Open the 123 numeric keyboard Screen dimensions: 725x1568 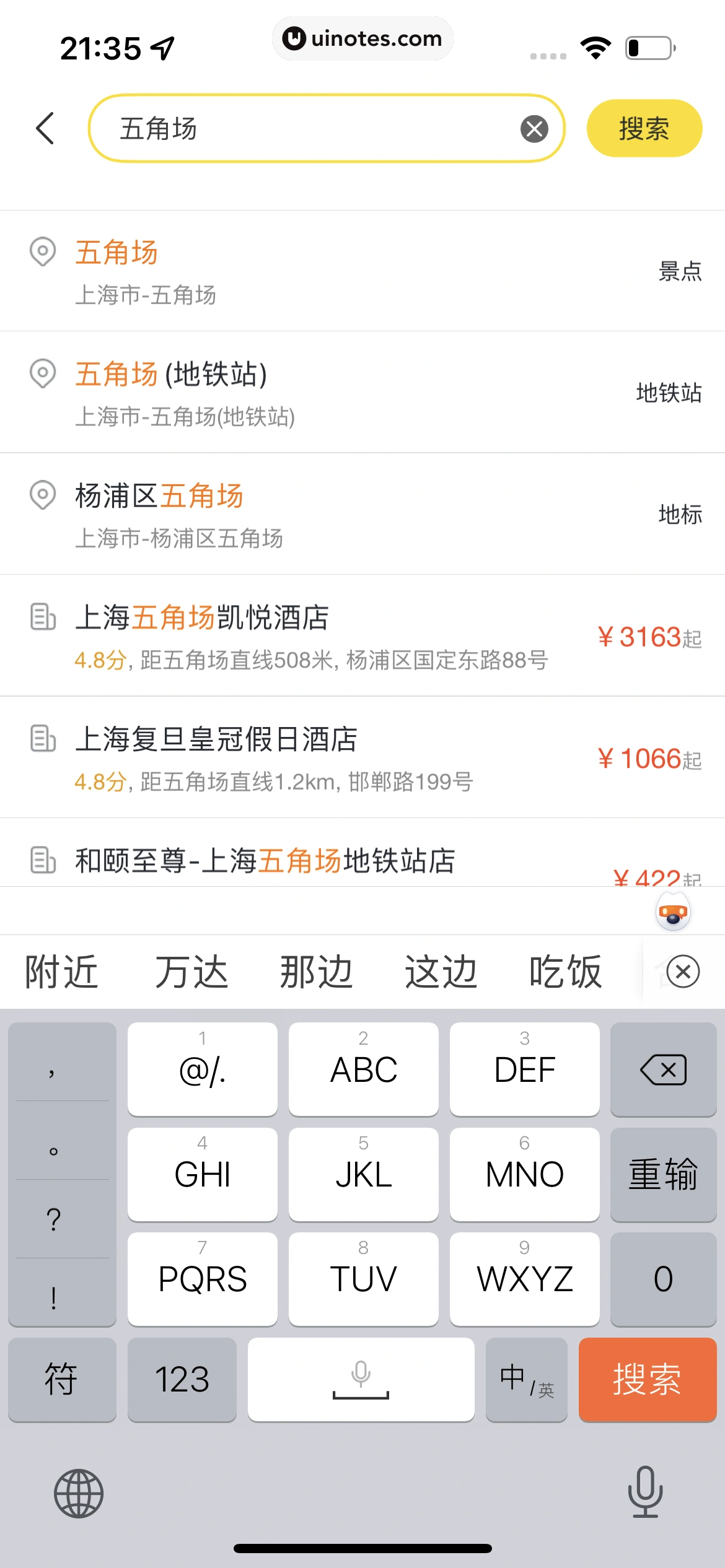pyautogui.click(x=182, y=1379)
